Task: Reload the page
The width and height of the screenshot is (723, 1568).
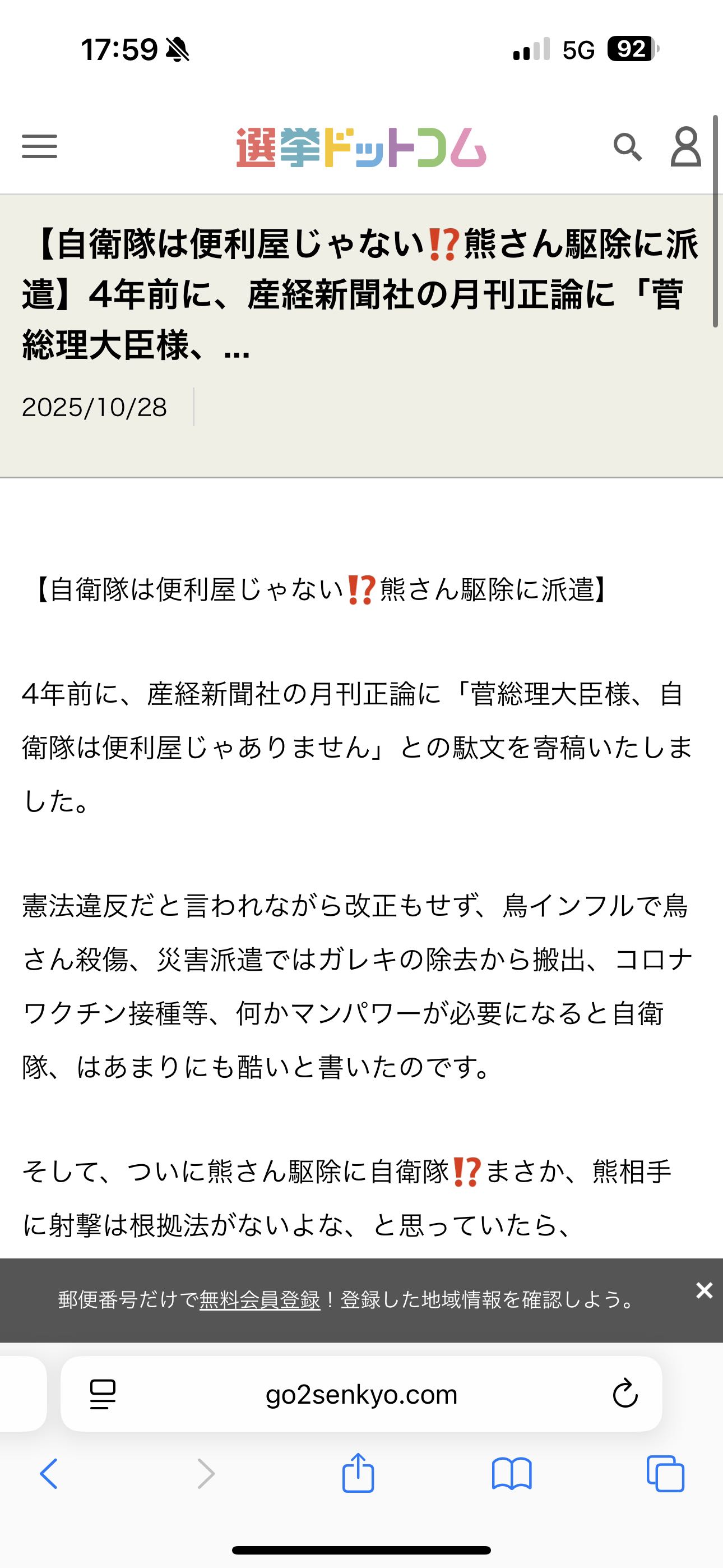Action: click(x=624, y=1394)
